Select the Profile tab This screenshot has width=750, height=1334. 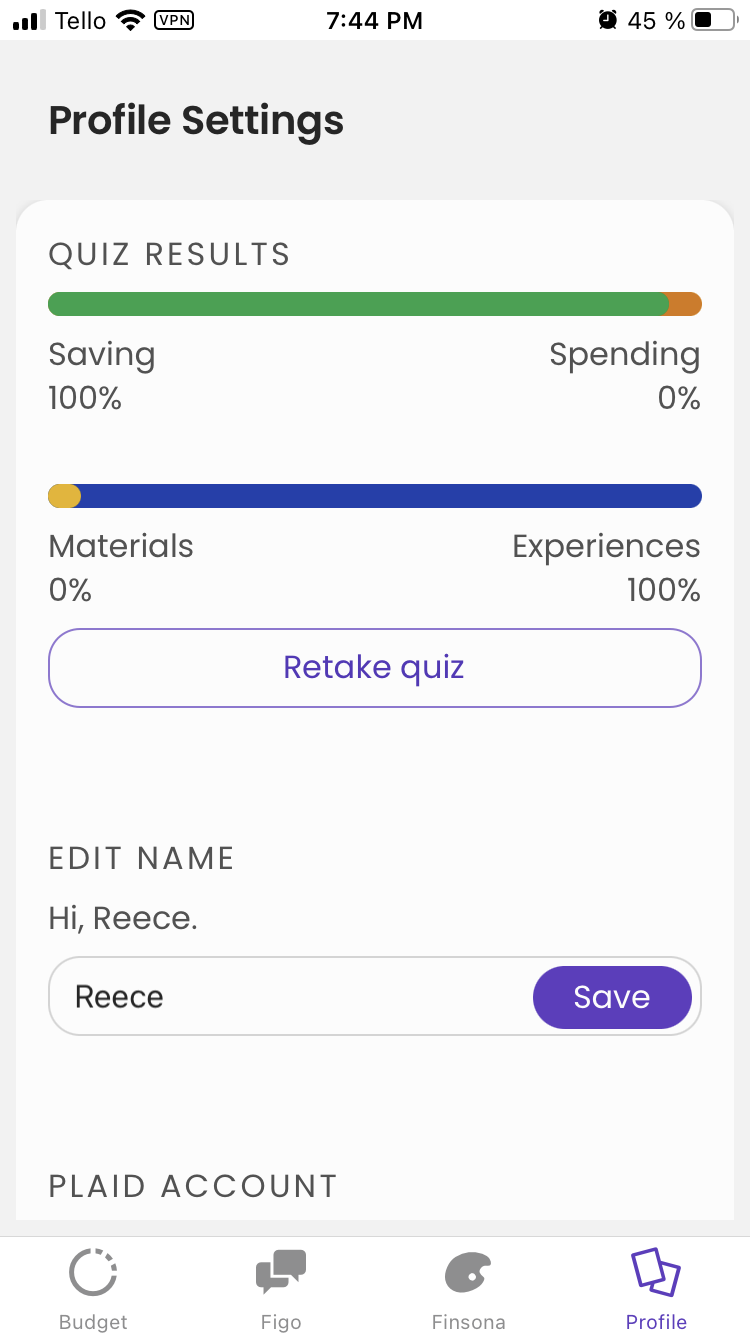click(656, 1289)
